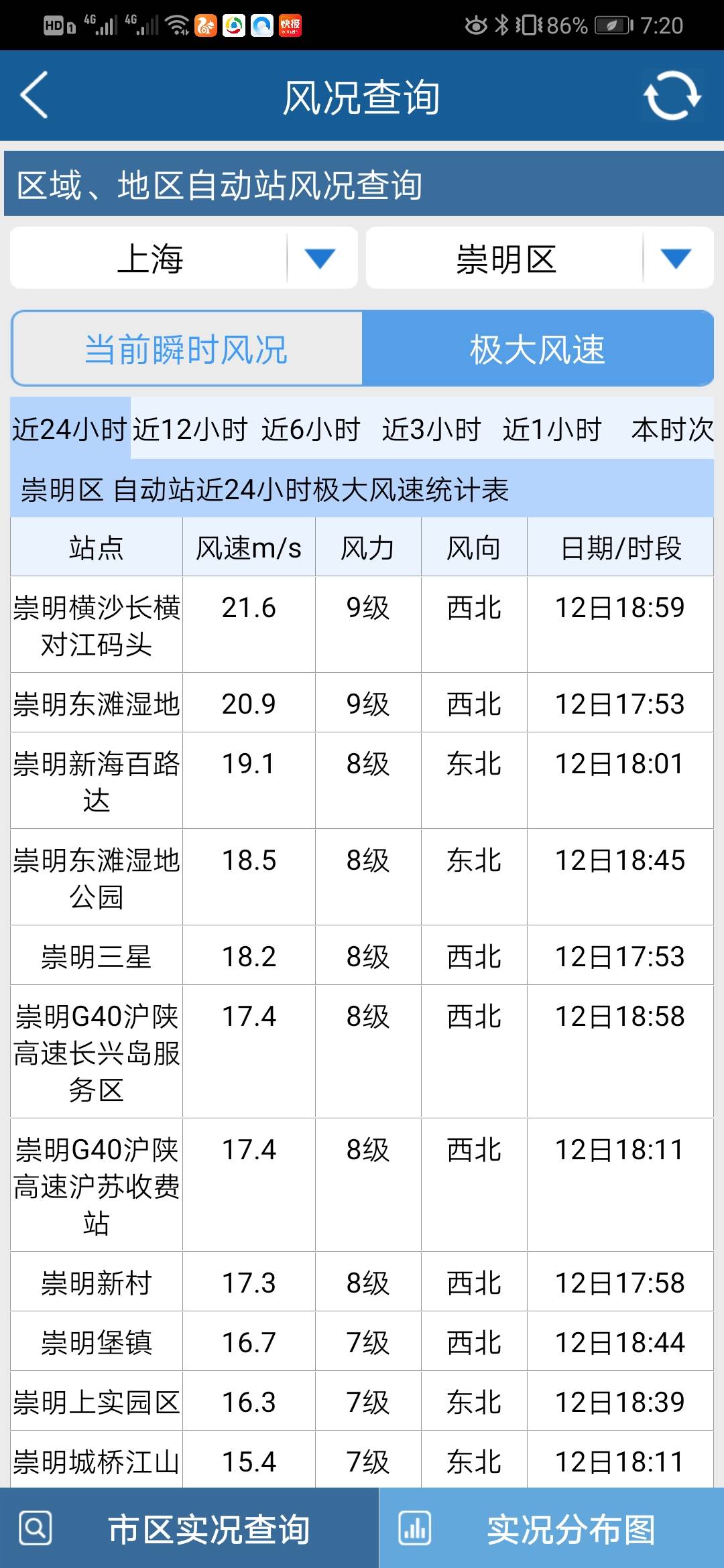Select the 本时次 time range
This screenshot has width=724, height=1568.
672,429
